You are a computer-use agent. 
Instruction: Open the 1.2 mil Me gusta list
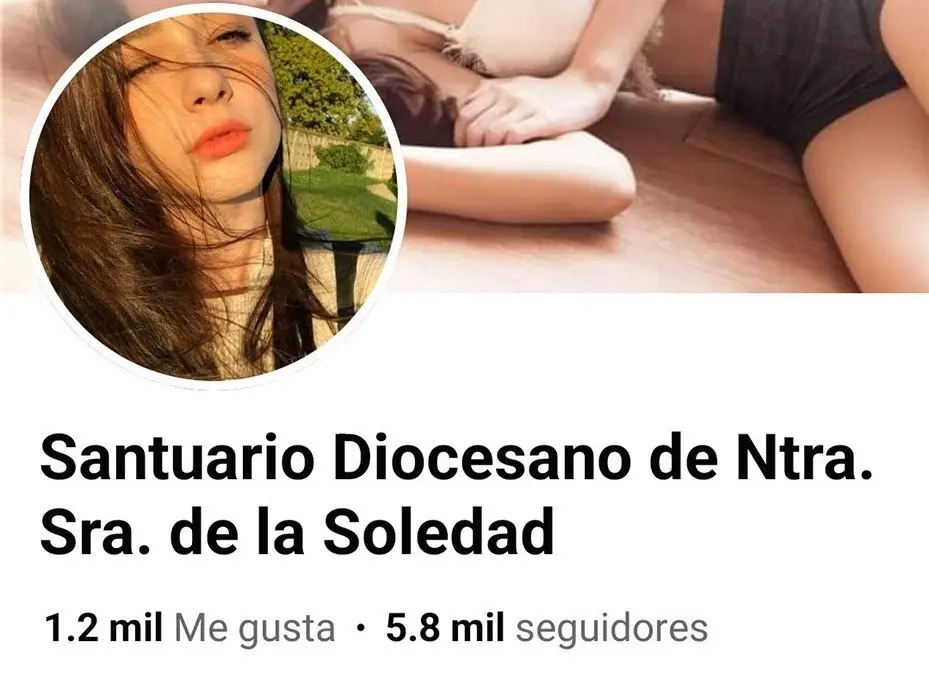tap(189, 629)
